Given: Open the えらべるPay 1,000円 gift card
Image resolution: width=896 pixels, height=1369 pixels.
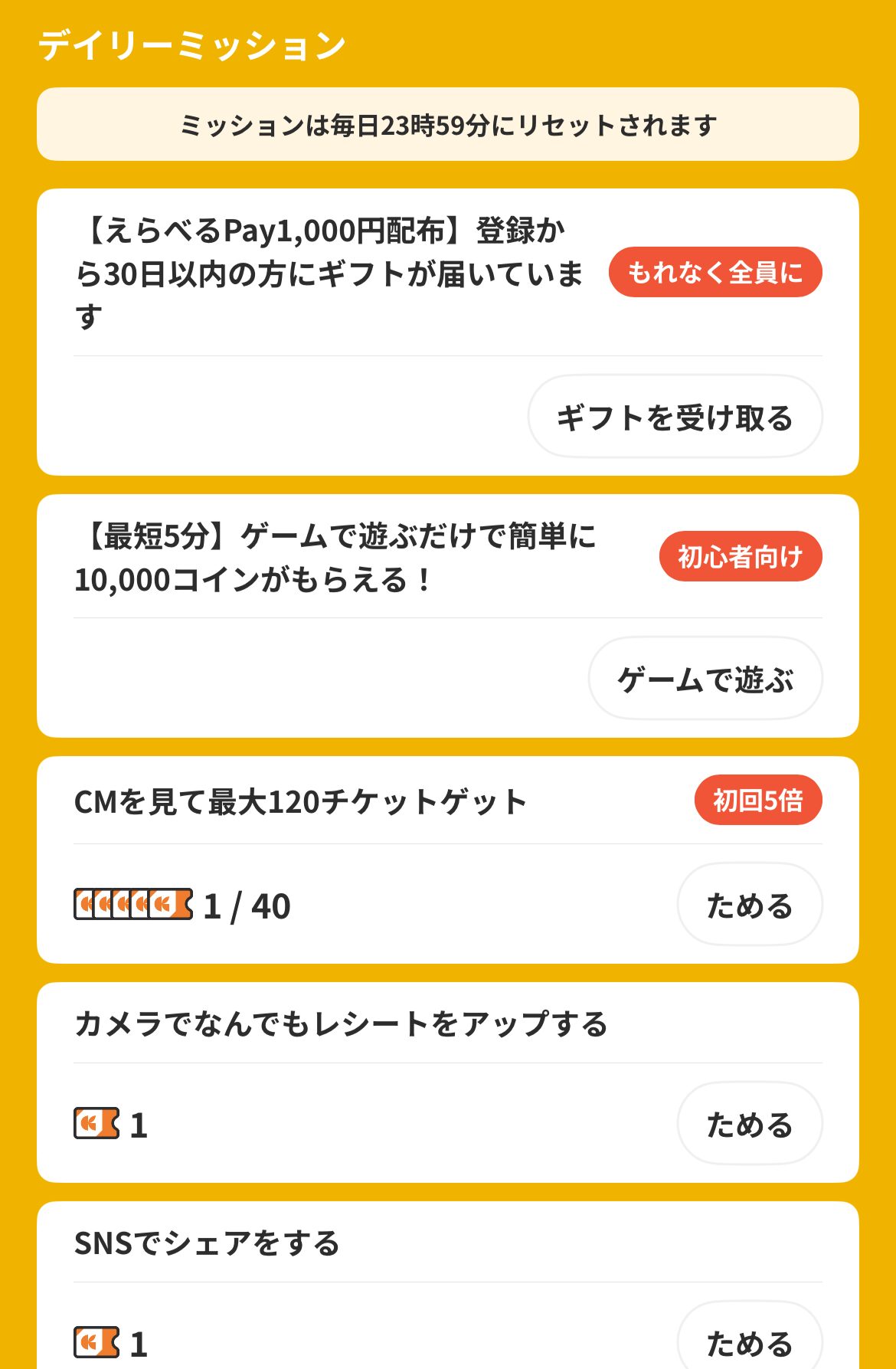Looking at the screenshot, I should [329, 273].
